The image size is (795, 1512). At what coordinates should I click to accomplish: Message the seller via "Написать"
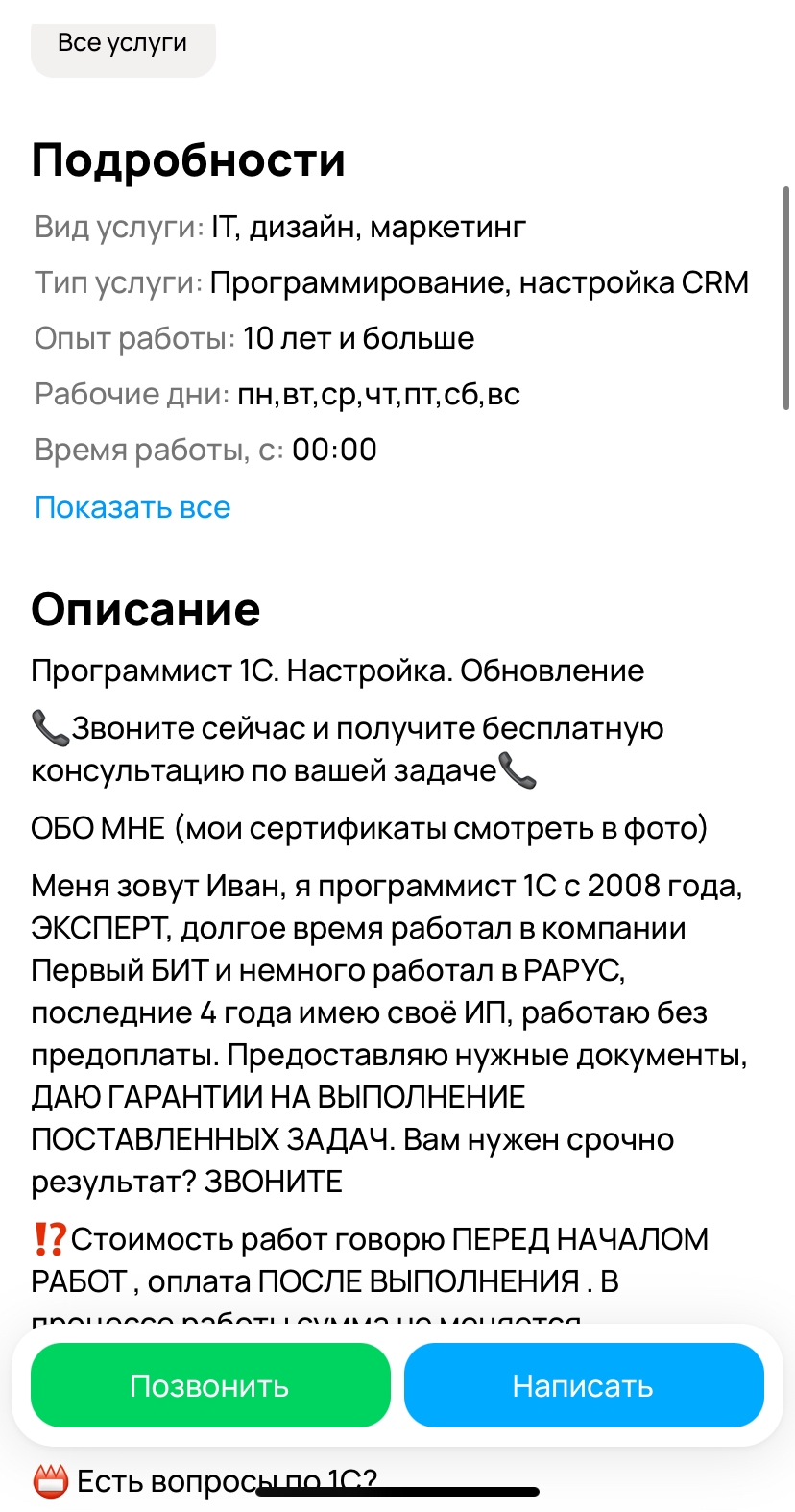[584, 1385]
